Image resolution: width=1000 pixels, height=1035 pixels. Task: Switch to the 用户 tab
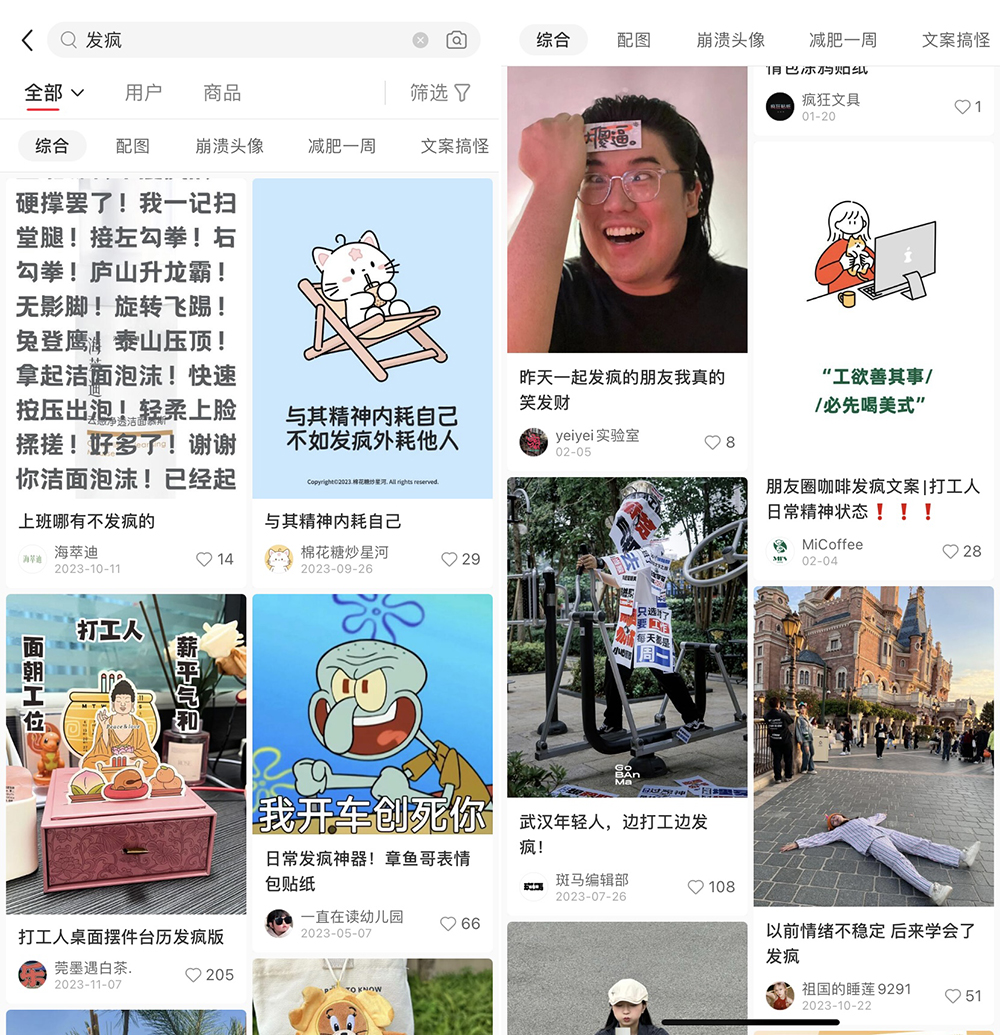[143, 93]
